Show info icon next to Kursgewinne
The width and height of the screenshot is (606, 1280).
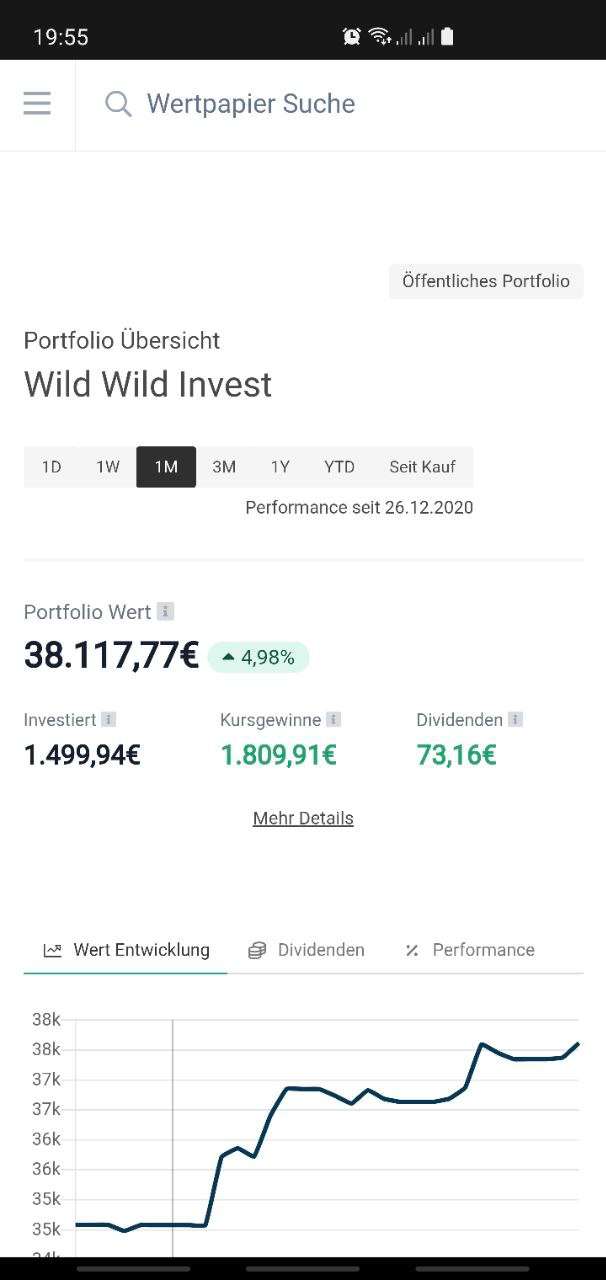(334, 719)
